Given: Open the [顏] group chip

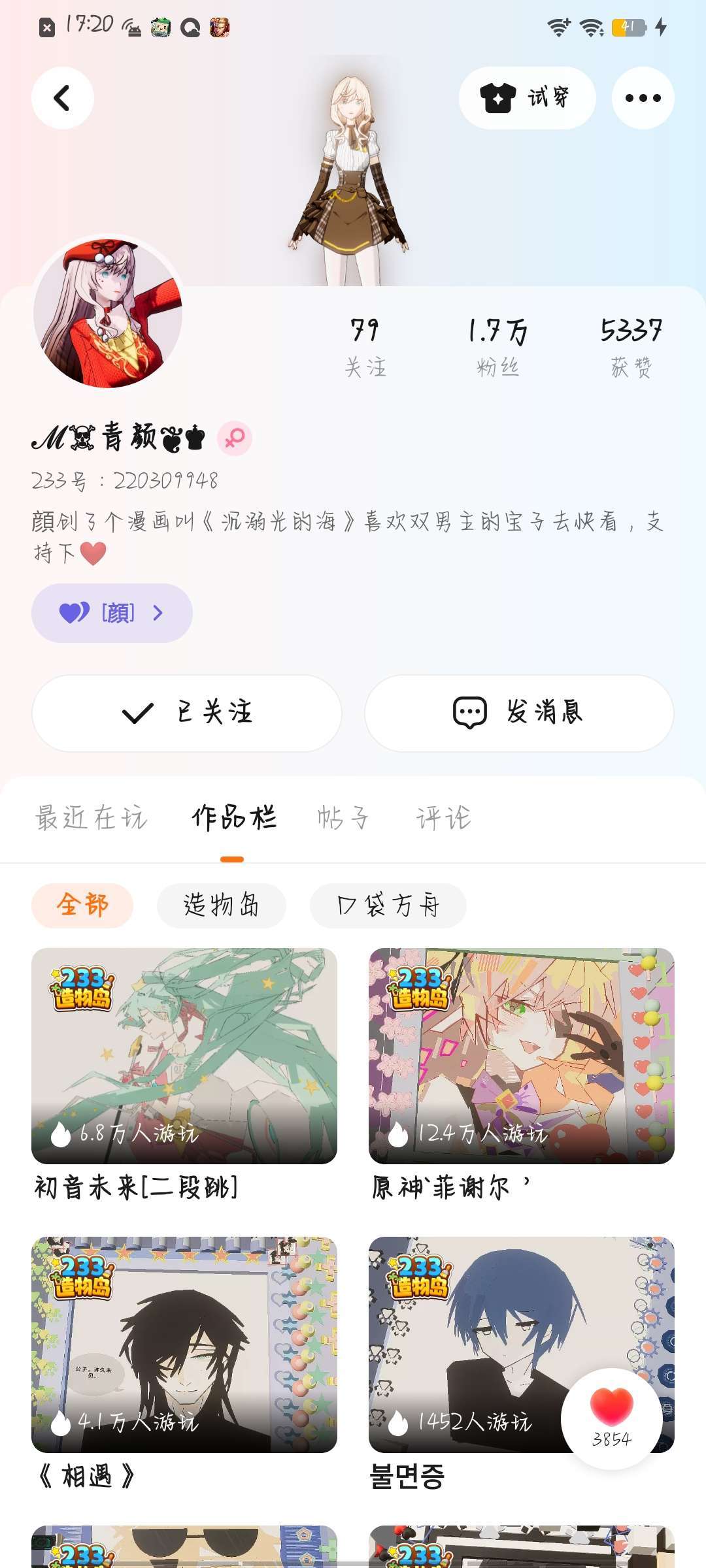Looking at the screenshot, I should coord(112,613).
